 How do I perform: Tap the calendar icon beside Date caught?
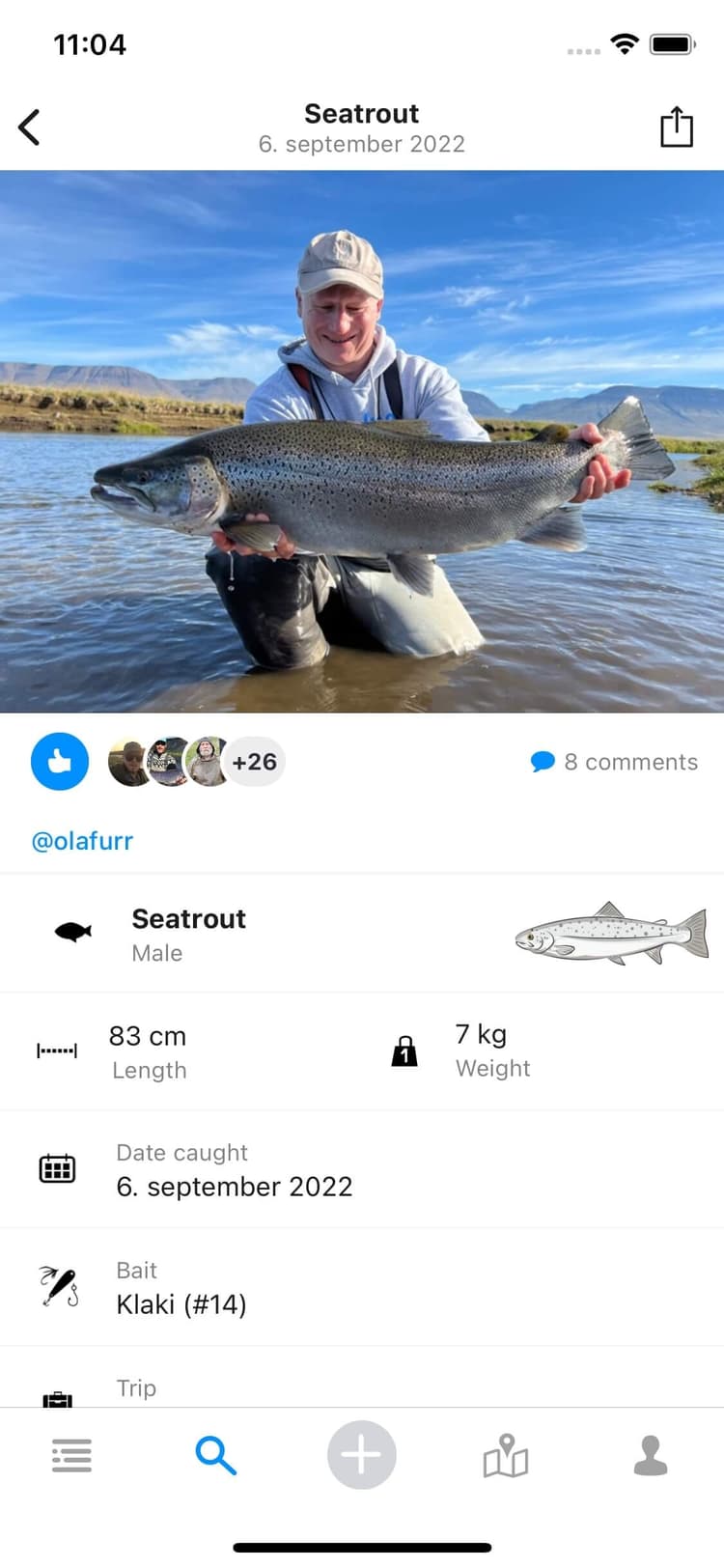pyautogui.click(x=57, y=1168)
